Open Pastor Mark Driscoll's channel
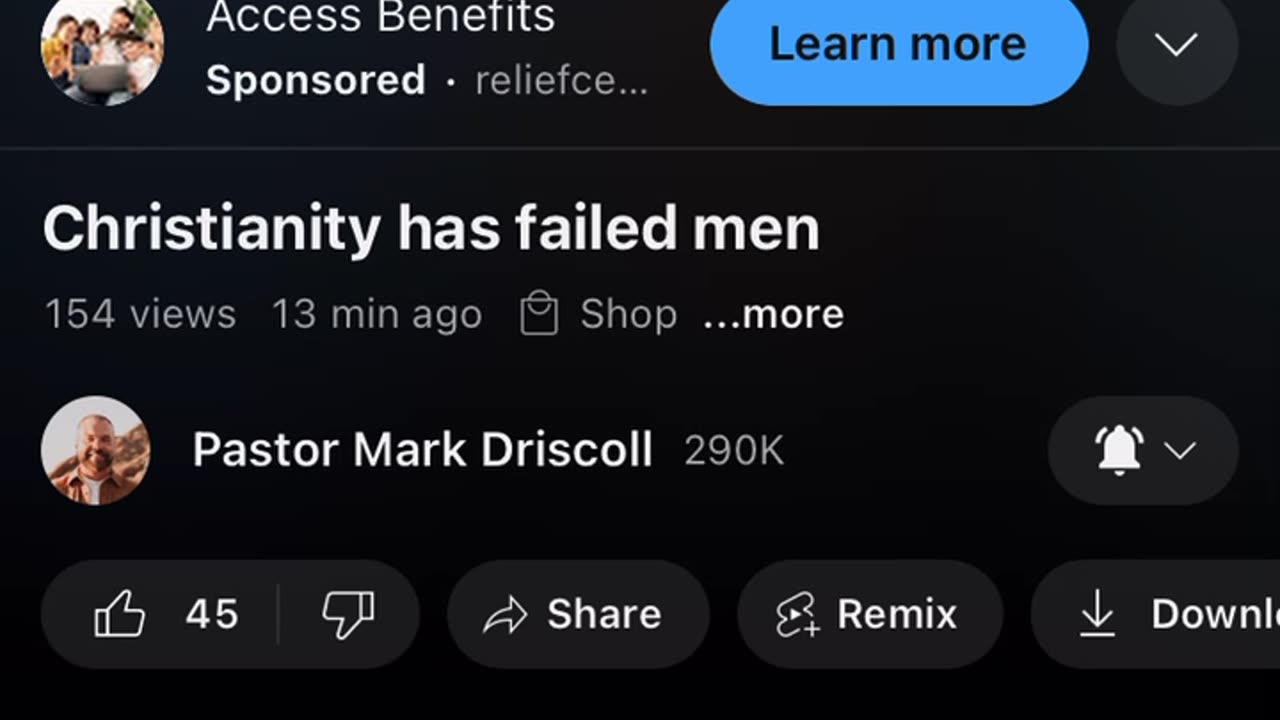1280x720 pixels. tap(421, 450)
